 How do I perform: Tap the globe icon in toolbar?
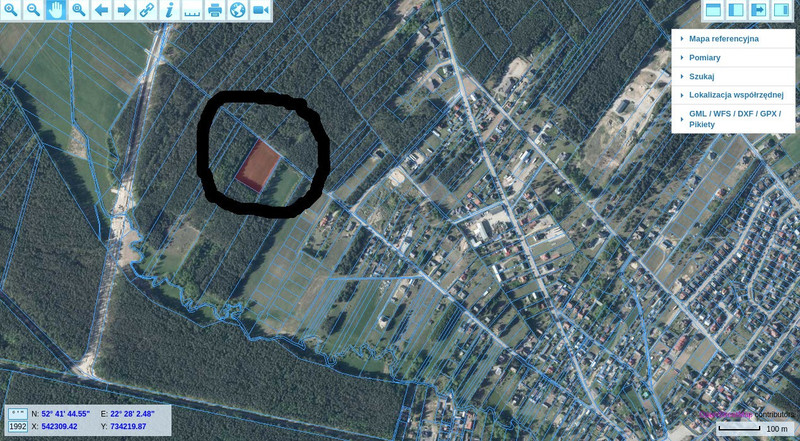pyautogui.click(x=237, y=10)
